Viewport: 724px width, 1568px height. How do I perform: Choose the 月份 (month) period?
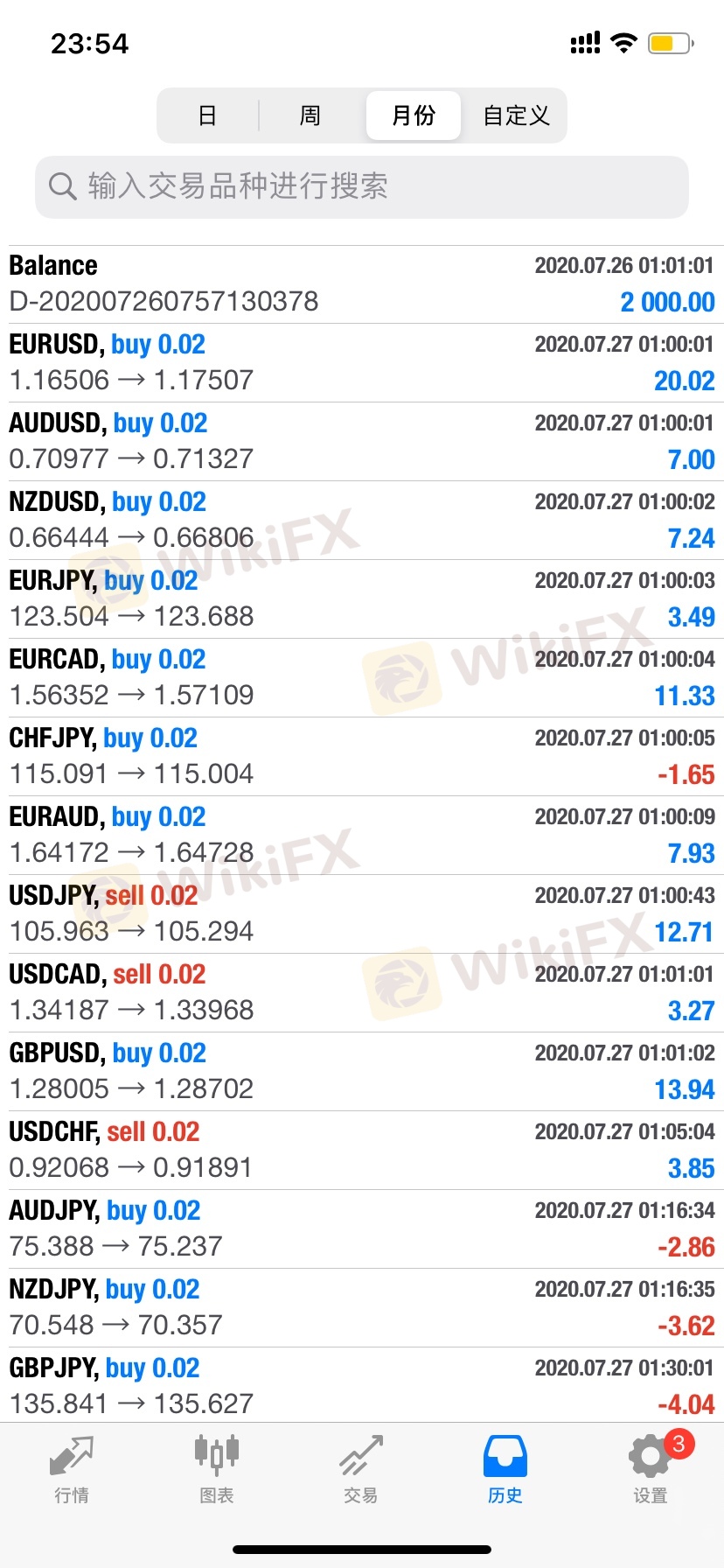tap(414, 115)
